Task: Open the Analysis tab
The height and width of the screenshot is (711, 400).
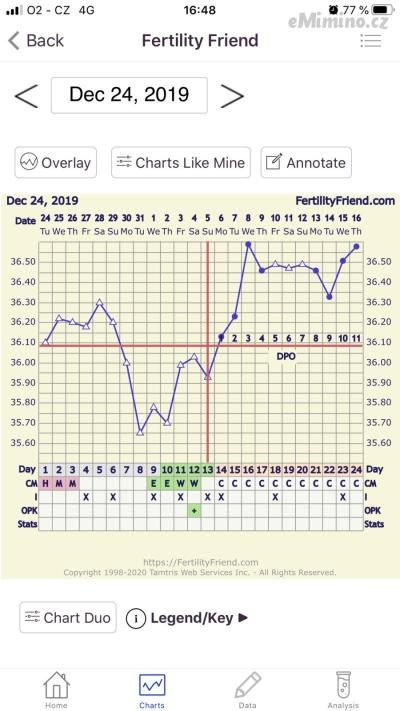Action: tap(343, 690)
